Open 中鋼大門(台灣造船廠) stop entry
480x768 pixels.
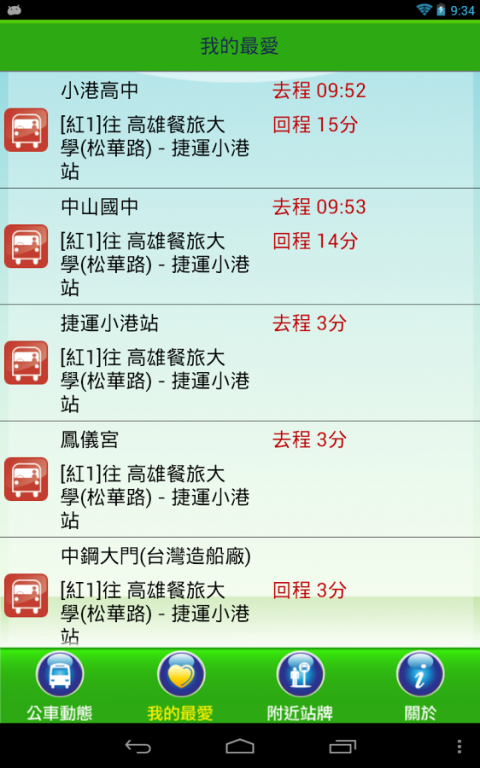(x=240, y=593)
